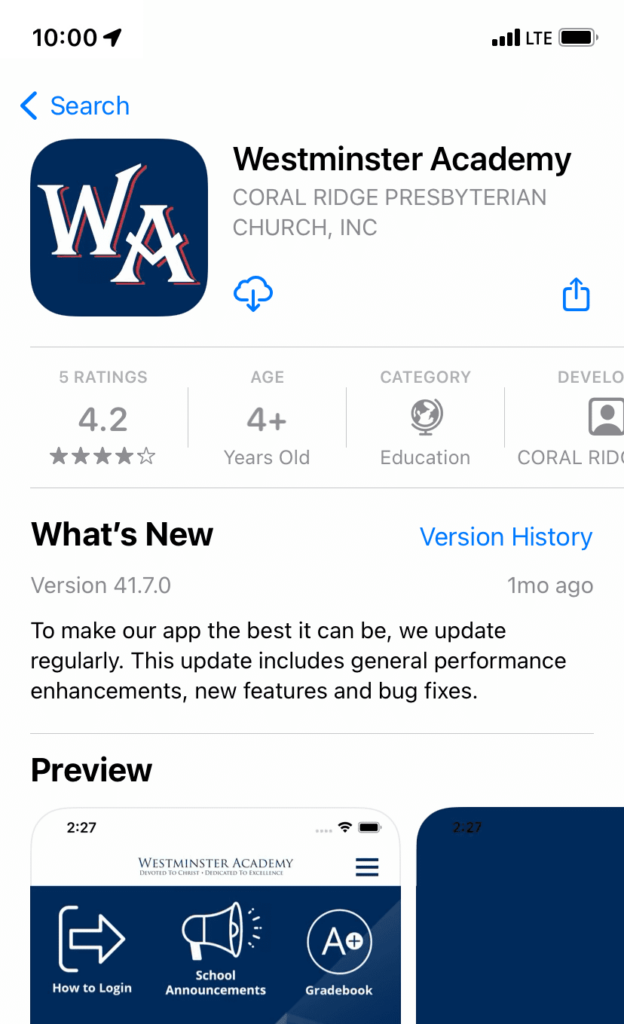Open Version History

[x=506, y=537]
